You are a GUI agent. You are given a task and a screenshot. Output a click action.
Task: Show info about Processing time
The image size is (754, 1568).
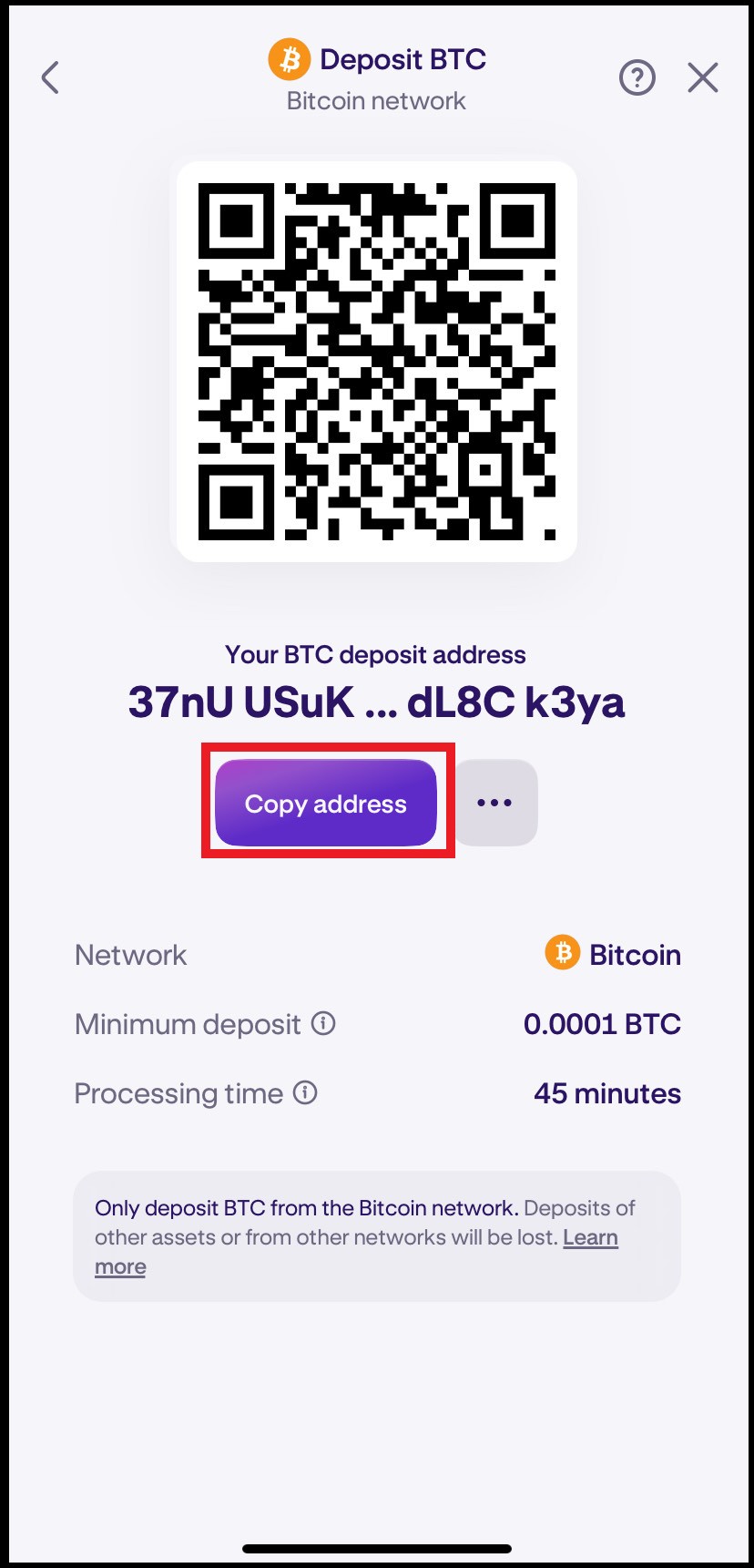305,1092
